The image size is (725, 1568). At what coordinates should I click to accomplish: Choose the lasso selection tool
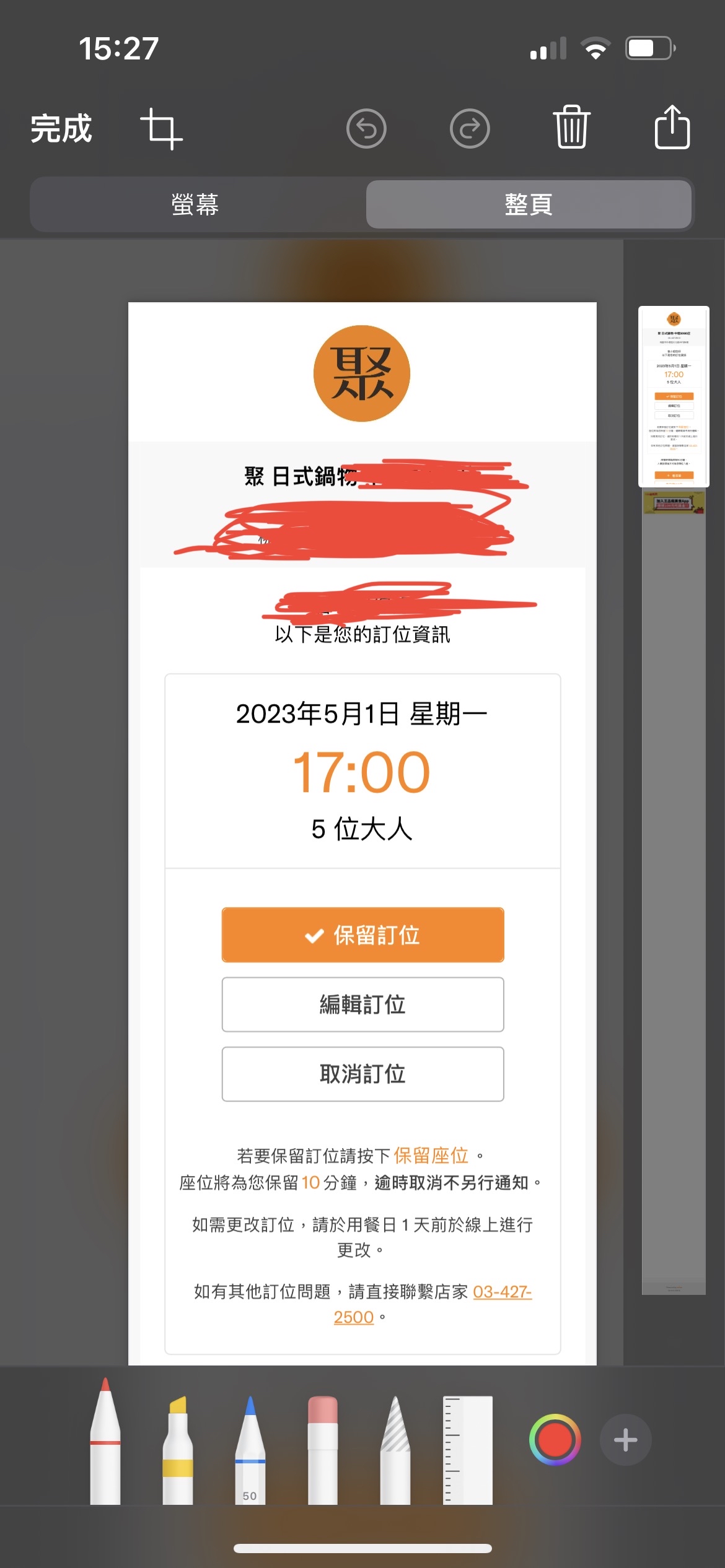pos(395,1449)
